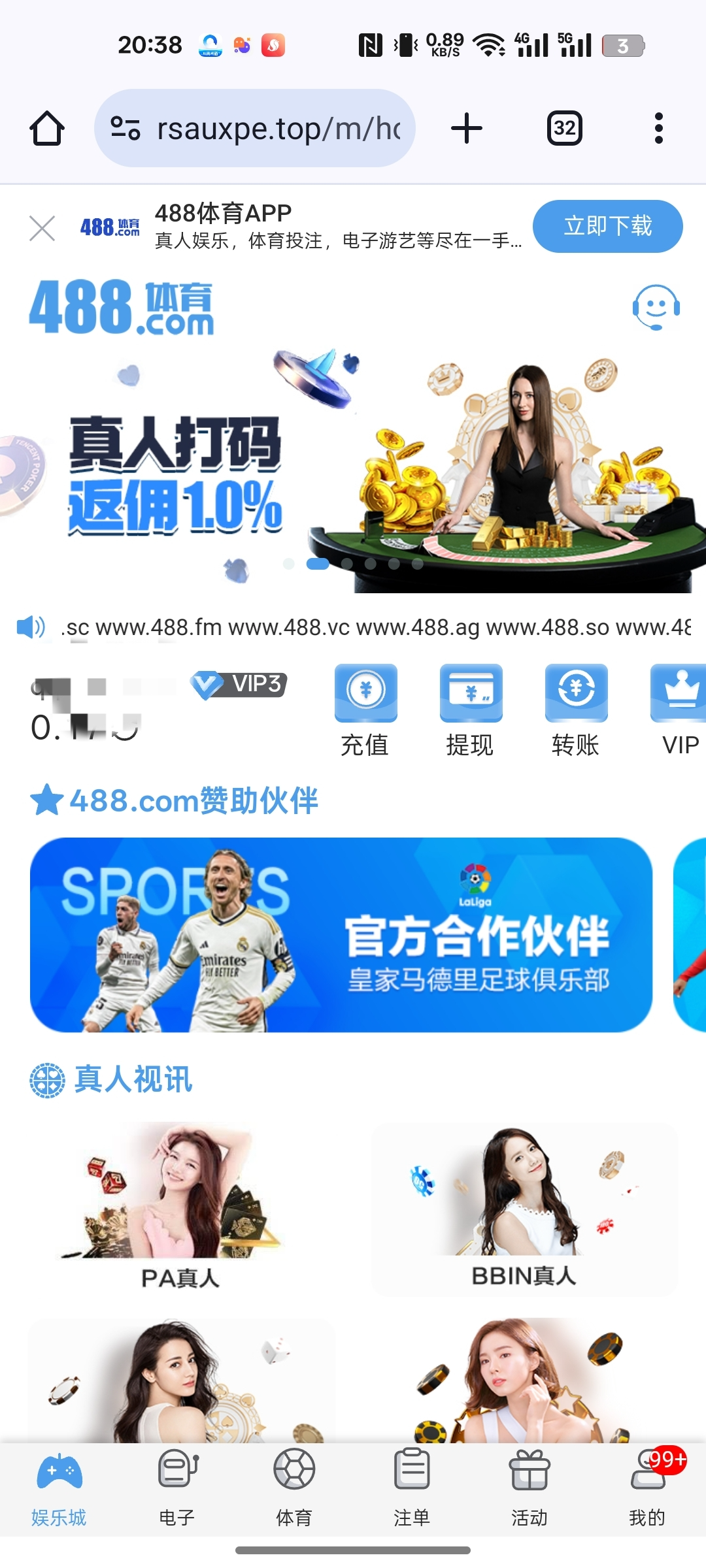
Task: Contact customer service via headset icon
Action: click(656, 307)
